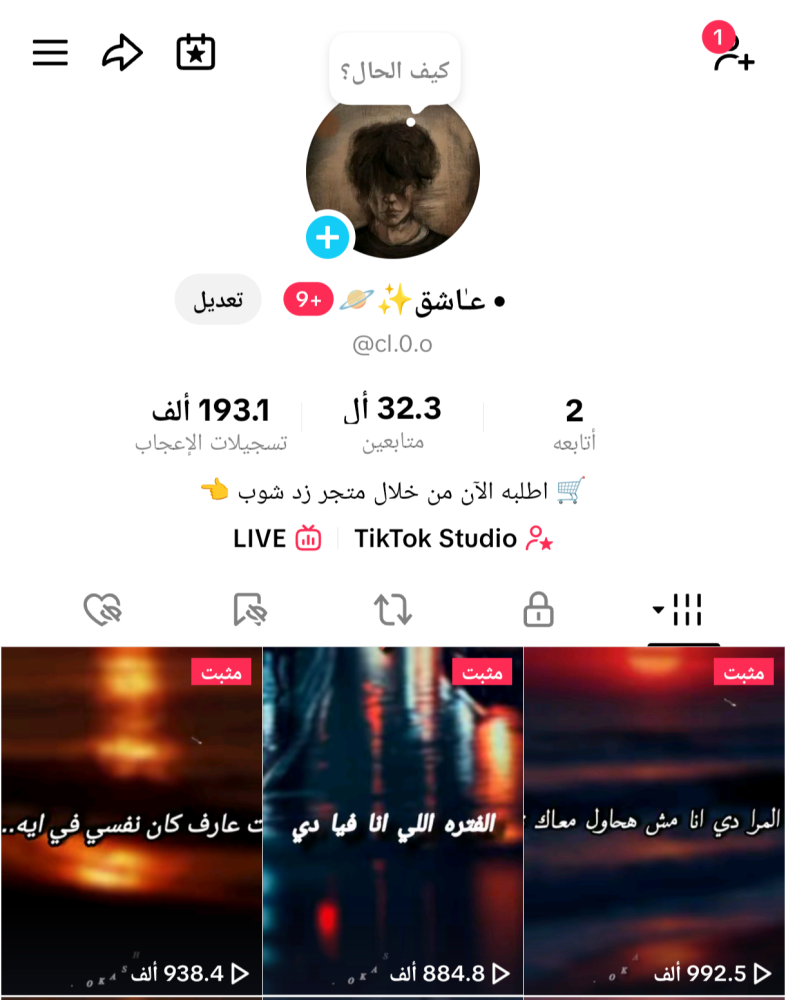Switch to the liked videos tab
786x1000 pixels.
coord(102,609)
